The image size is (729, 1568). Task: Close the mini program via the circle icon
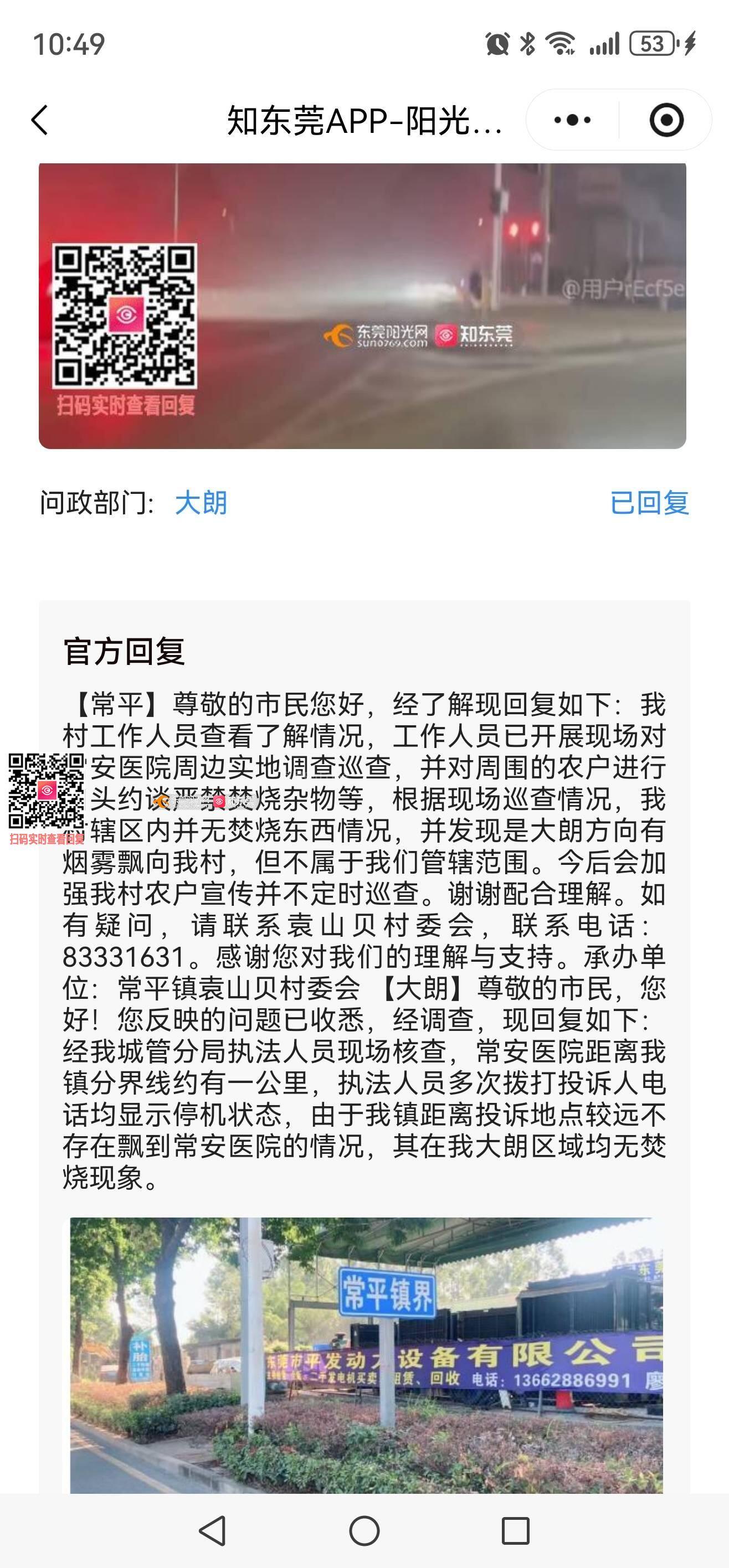tap(666, 120)
